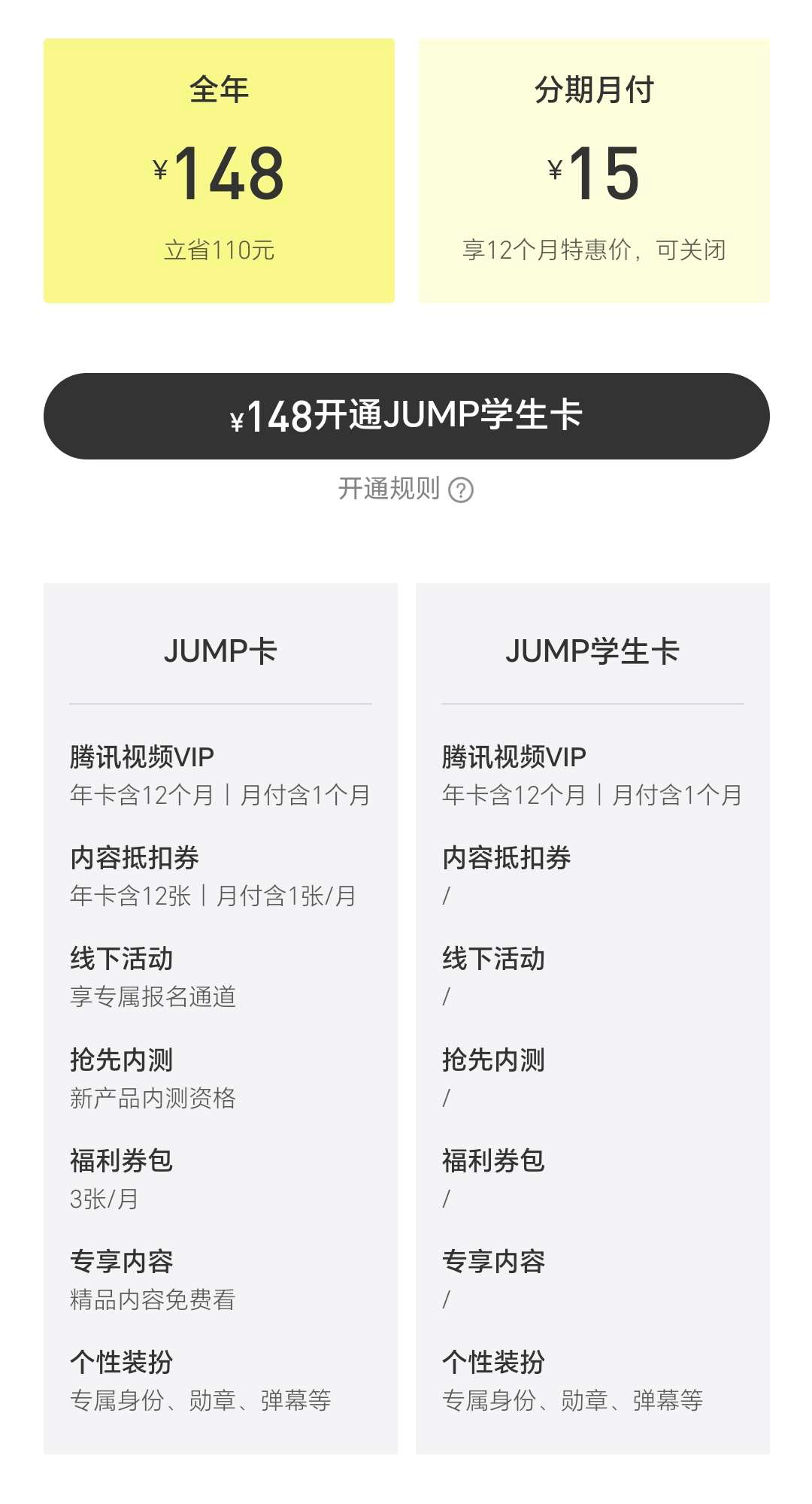812x1504 pixels.
Task: Select the 全年 ¥148 annual plan
Action: click(x=219, y=171)
